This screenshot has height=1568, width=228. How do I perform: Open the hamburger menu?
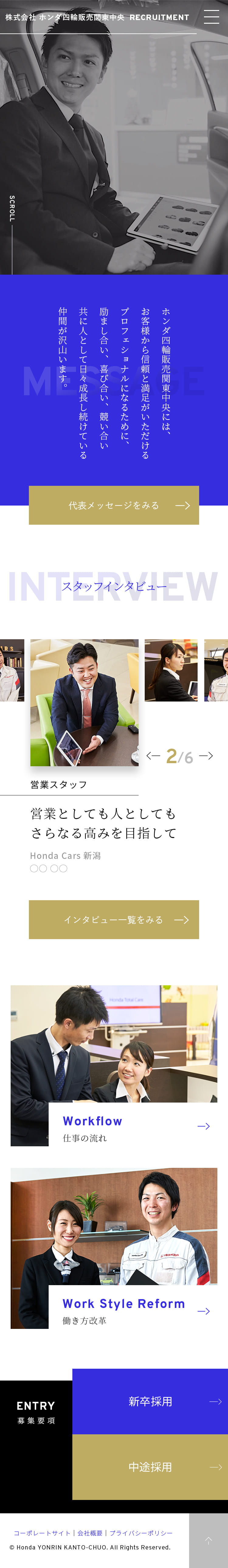211,17
